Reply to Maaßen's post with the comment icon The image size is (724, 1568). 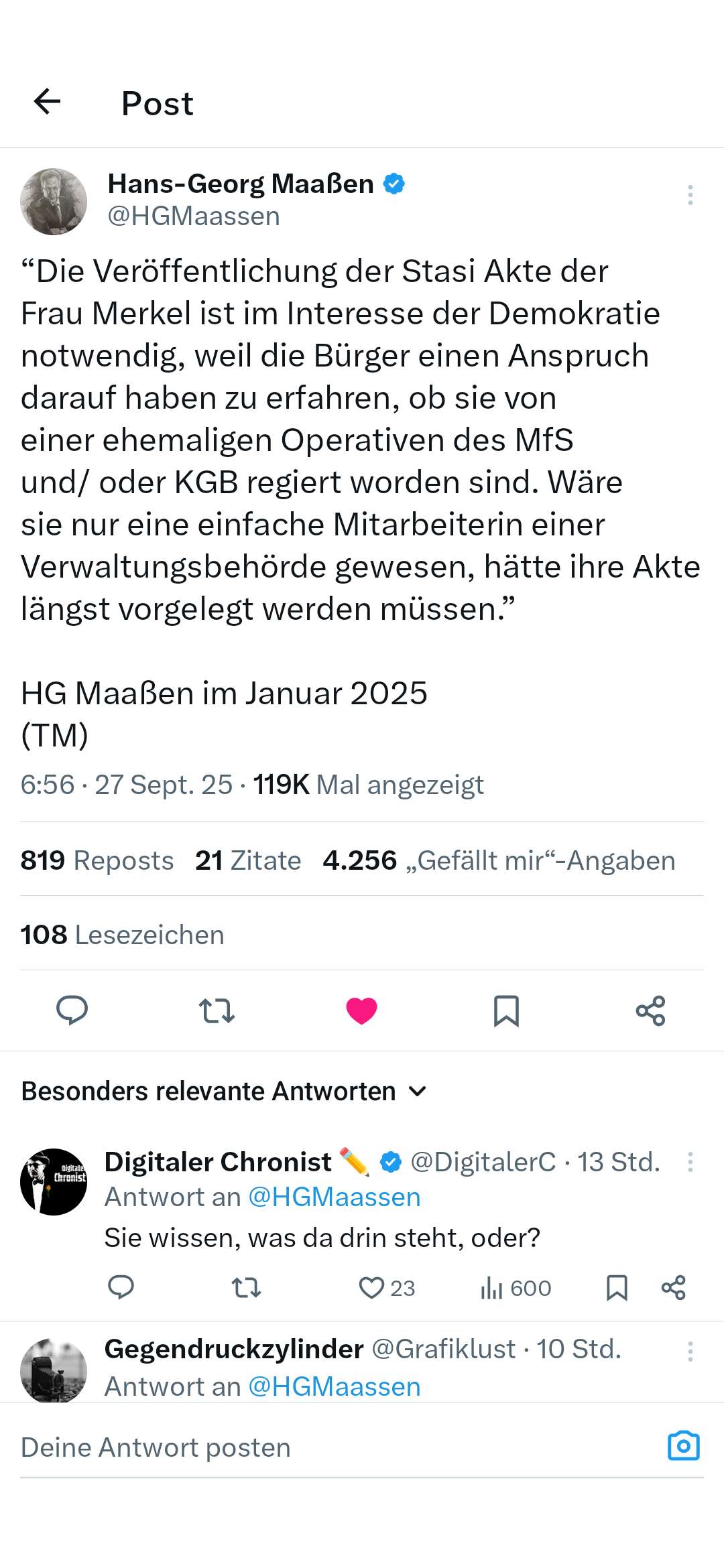72,1010
